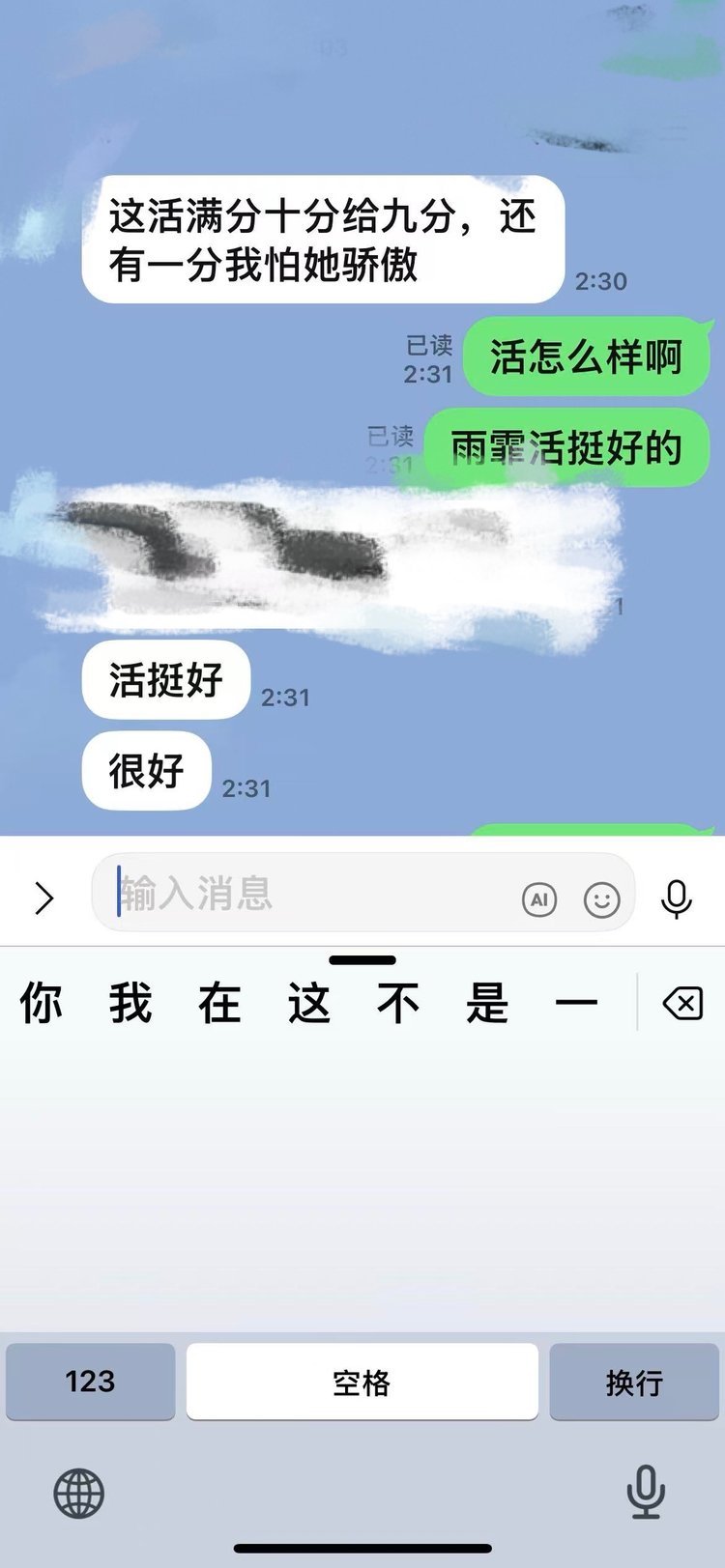Expand the chevron beside the message box
The width and height of the screenshot is (725, 1568).
pyautogui.click(x=43, y=898)
